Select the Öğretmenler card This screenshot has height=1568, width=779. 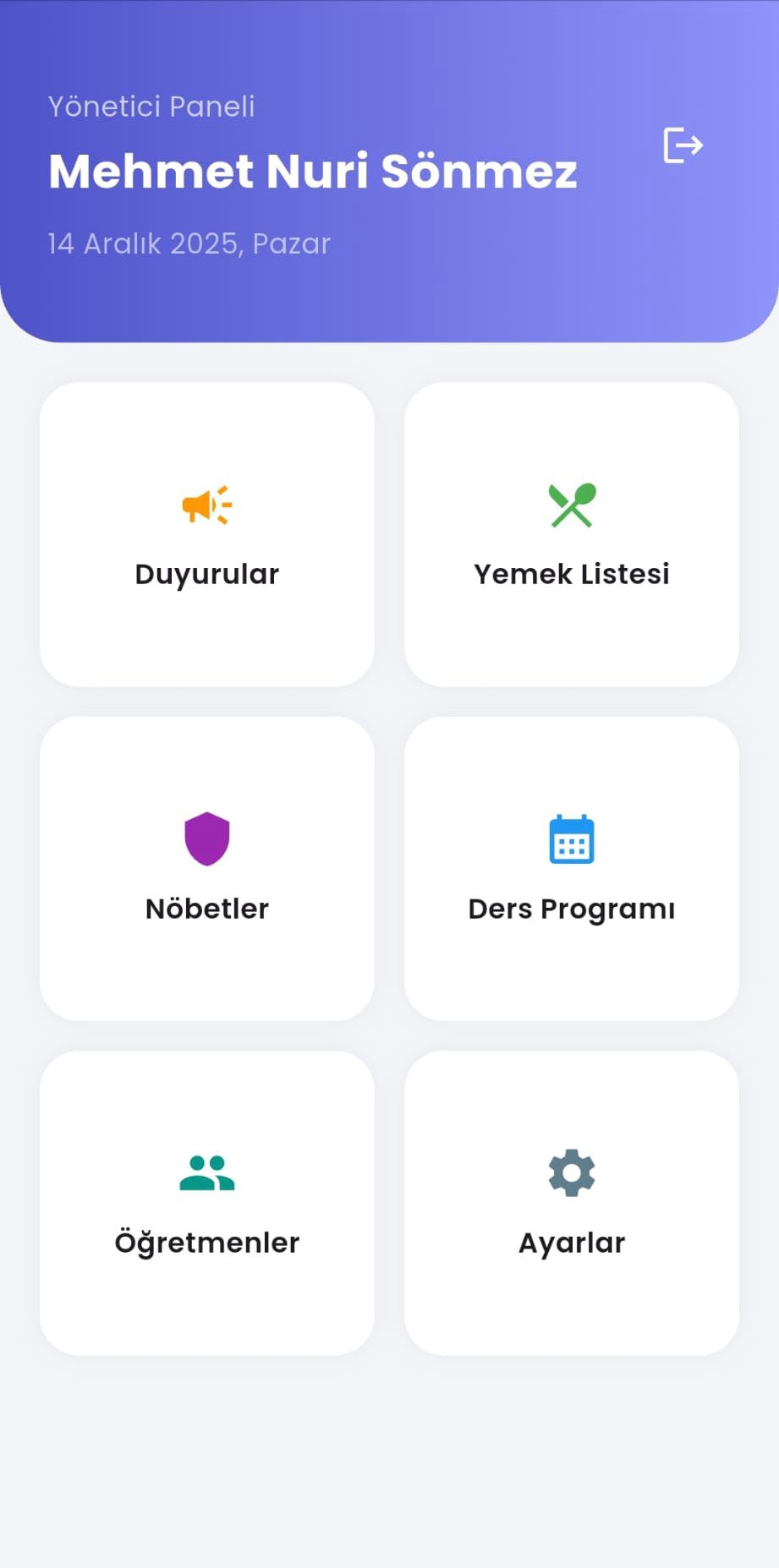coord(207,1202)
